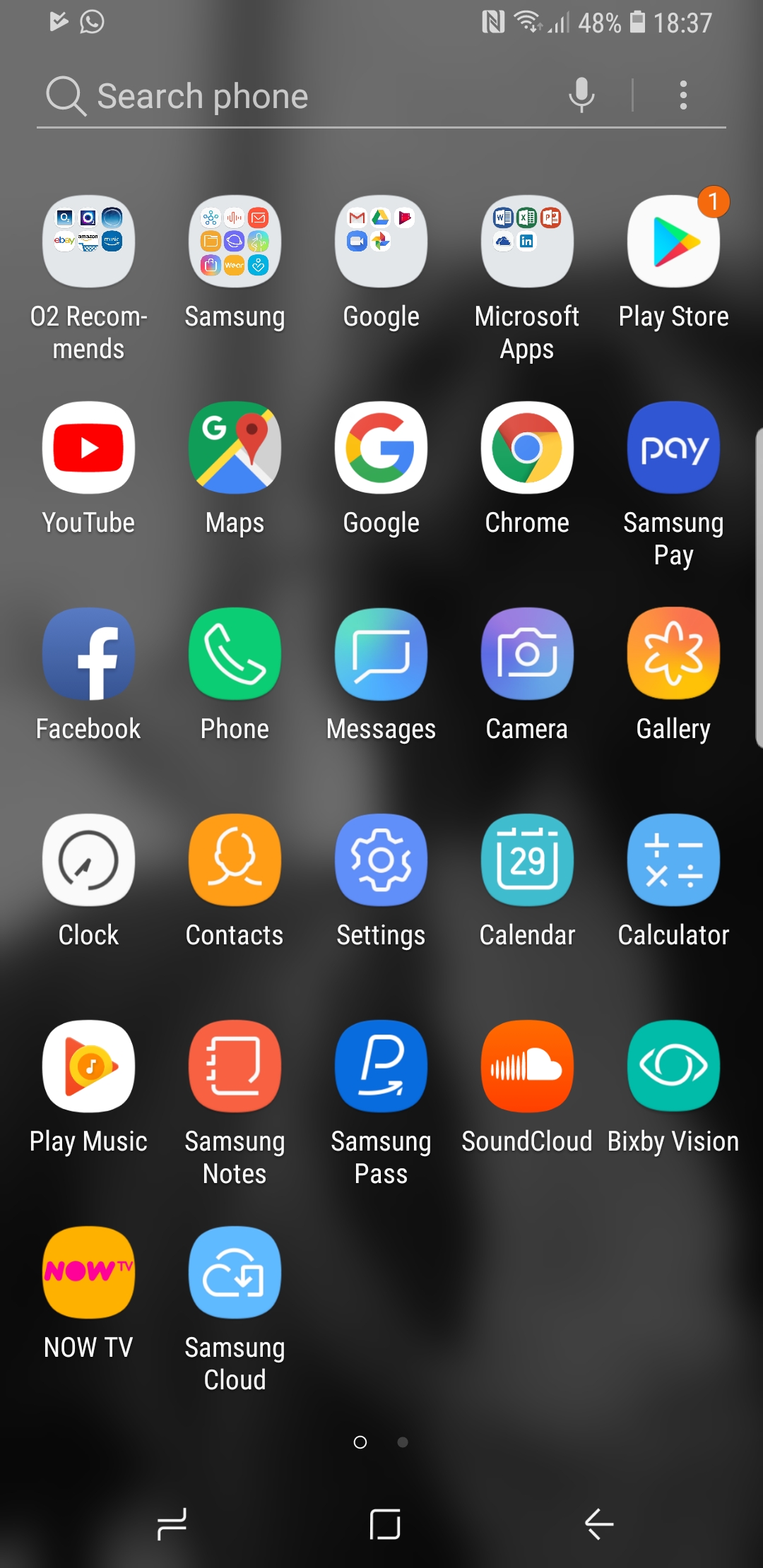Go back using the navigation bar
The image size is (763, 1568).
[x=599, y=1524]
